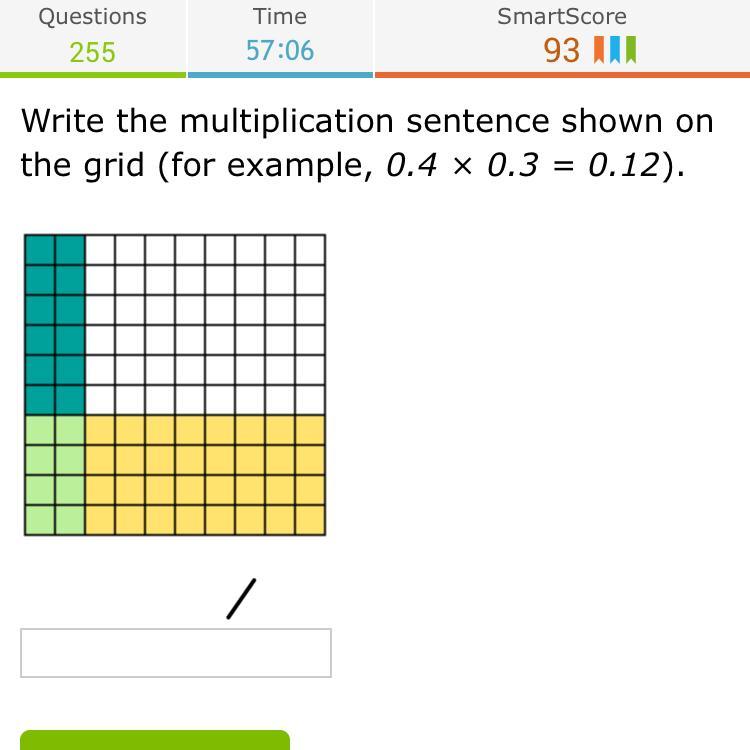Open the pencil scratchpad tool
This screenshot has width=750, height=750.
click(x=241, y=599)
